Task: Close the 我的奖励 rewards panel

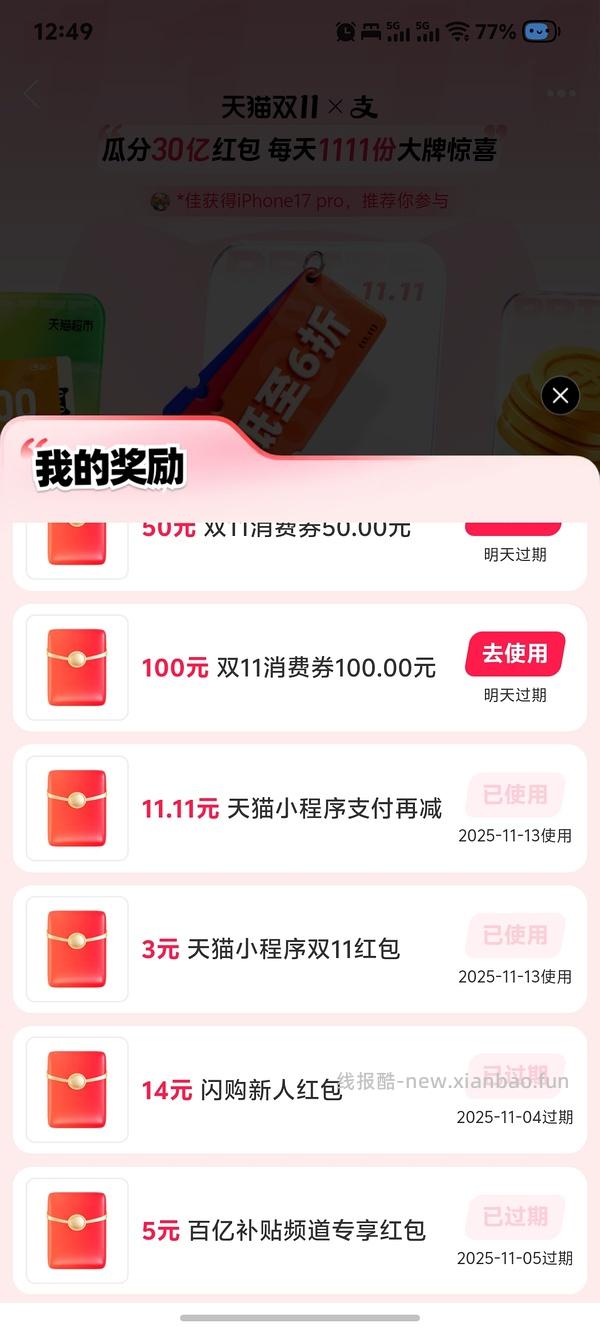Action: 560,396
